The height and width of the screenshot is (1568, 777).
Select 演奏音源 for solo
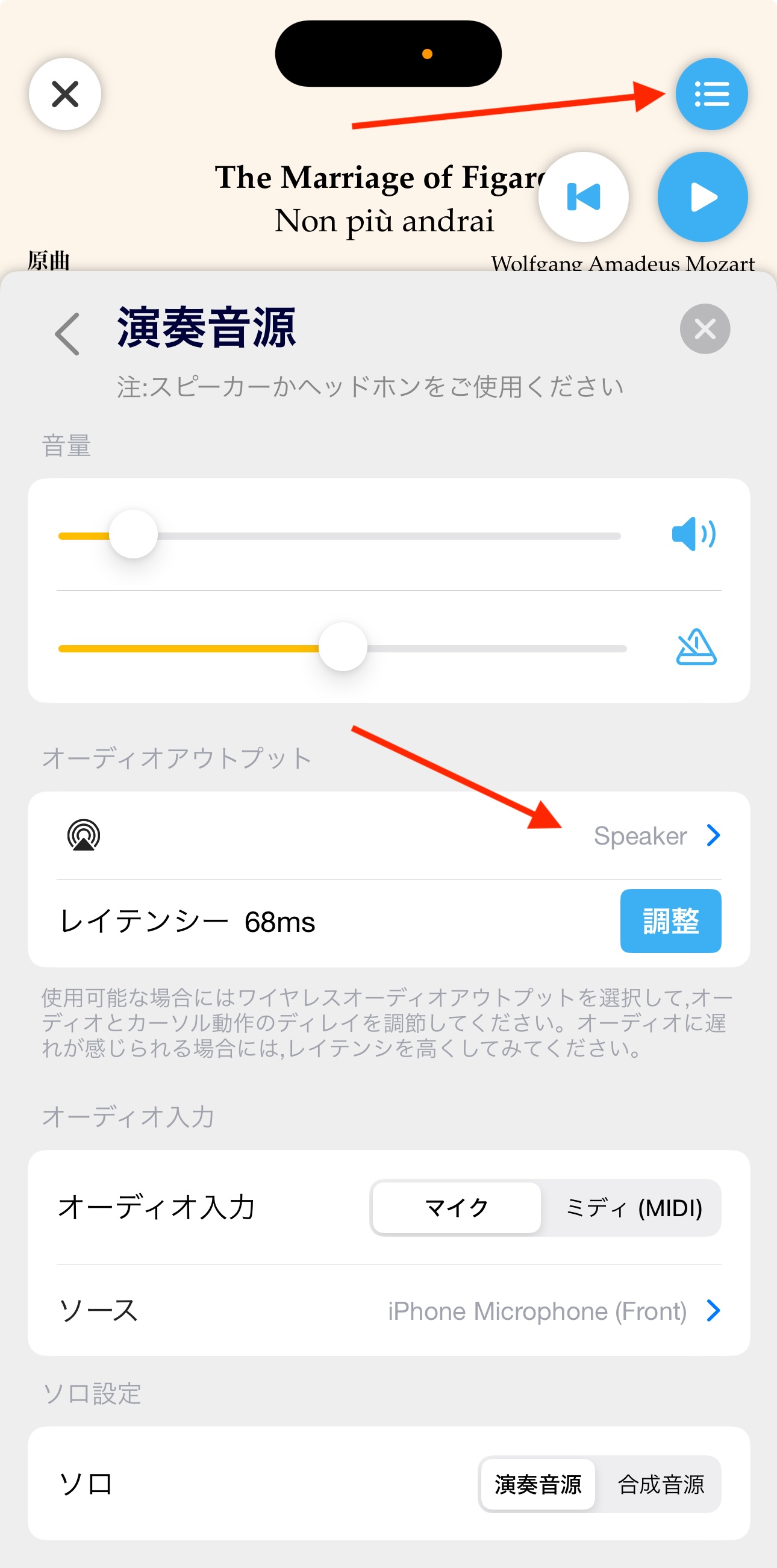(x=538, y=1485)
